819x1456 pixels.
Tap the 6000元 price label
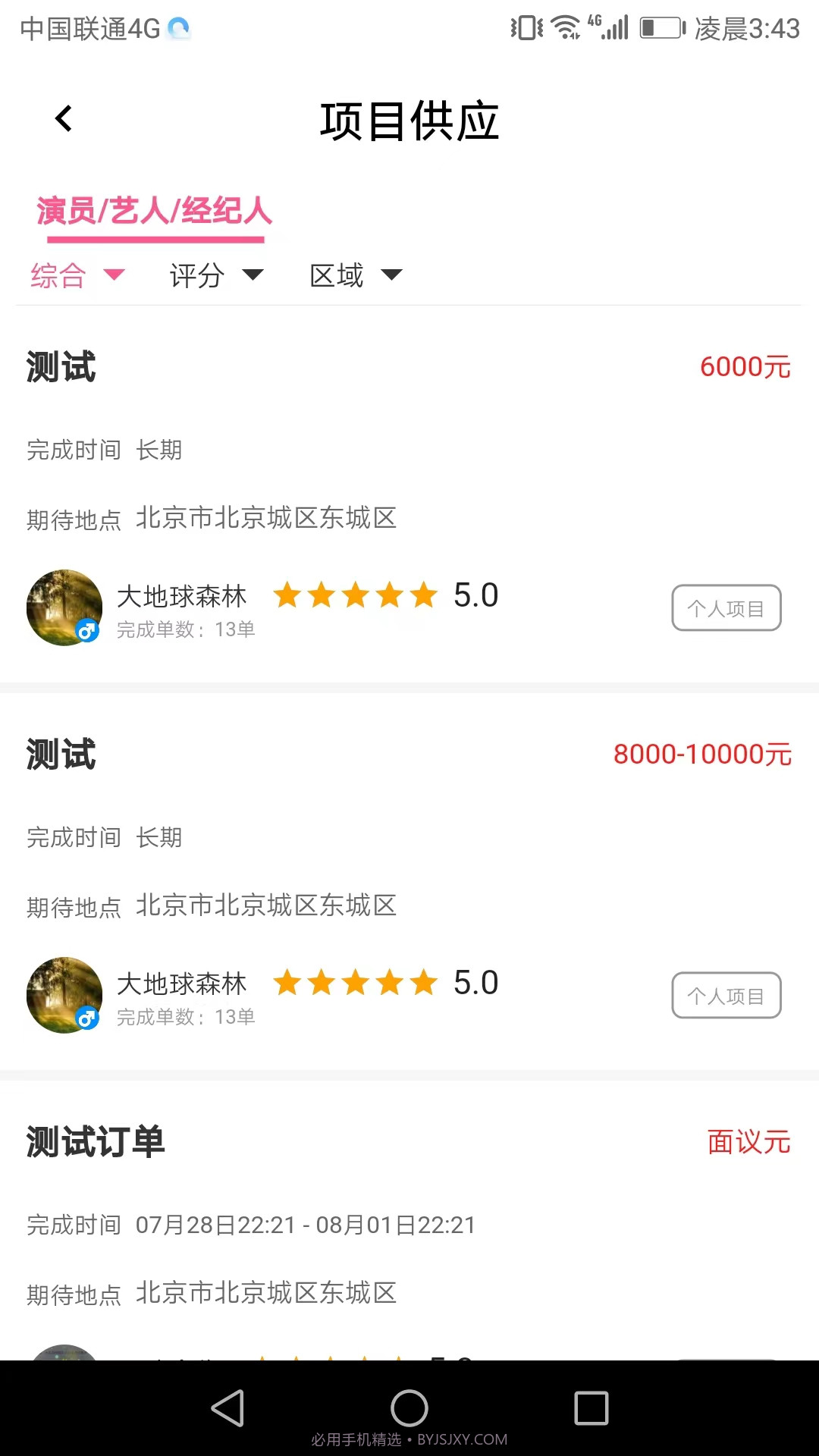(745, 367)
